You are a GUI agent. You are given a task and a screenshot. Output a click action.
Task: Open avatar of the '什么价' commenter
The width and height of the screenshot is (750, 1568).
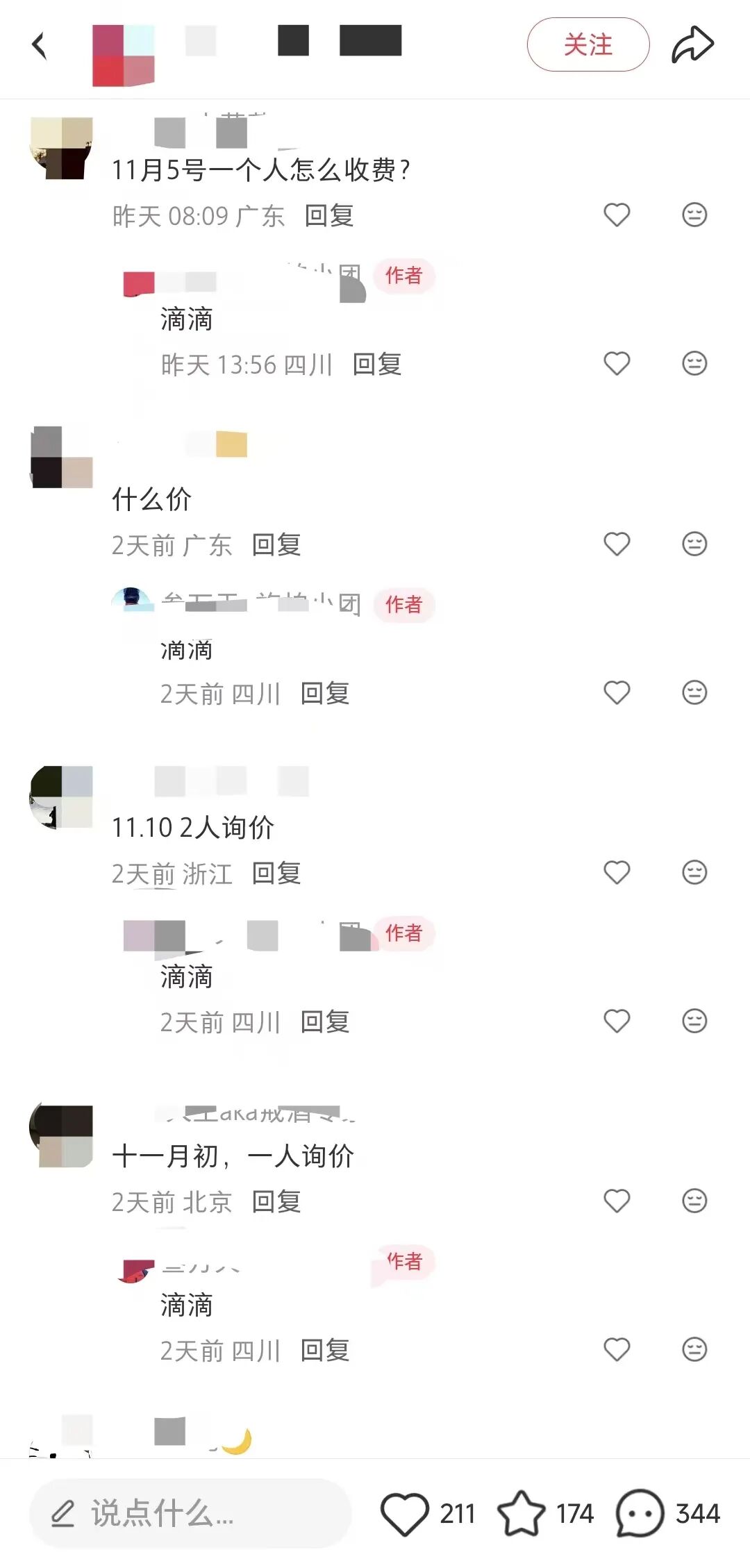coord(62,458)
